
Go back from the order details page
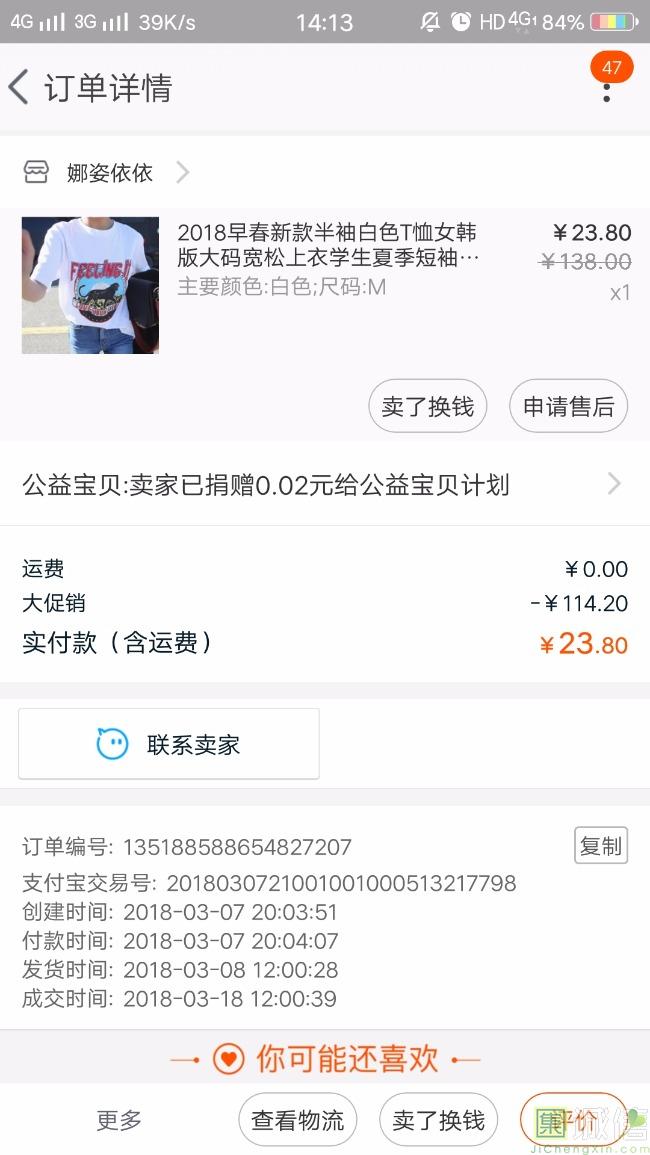coord(20,88)
